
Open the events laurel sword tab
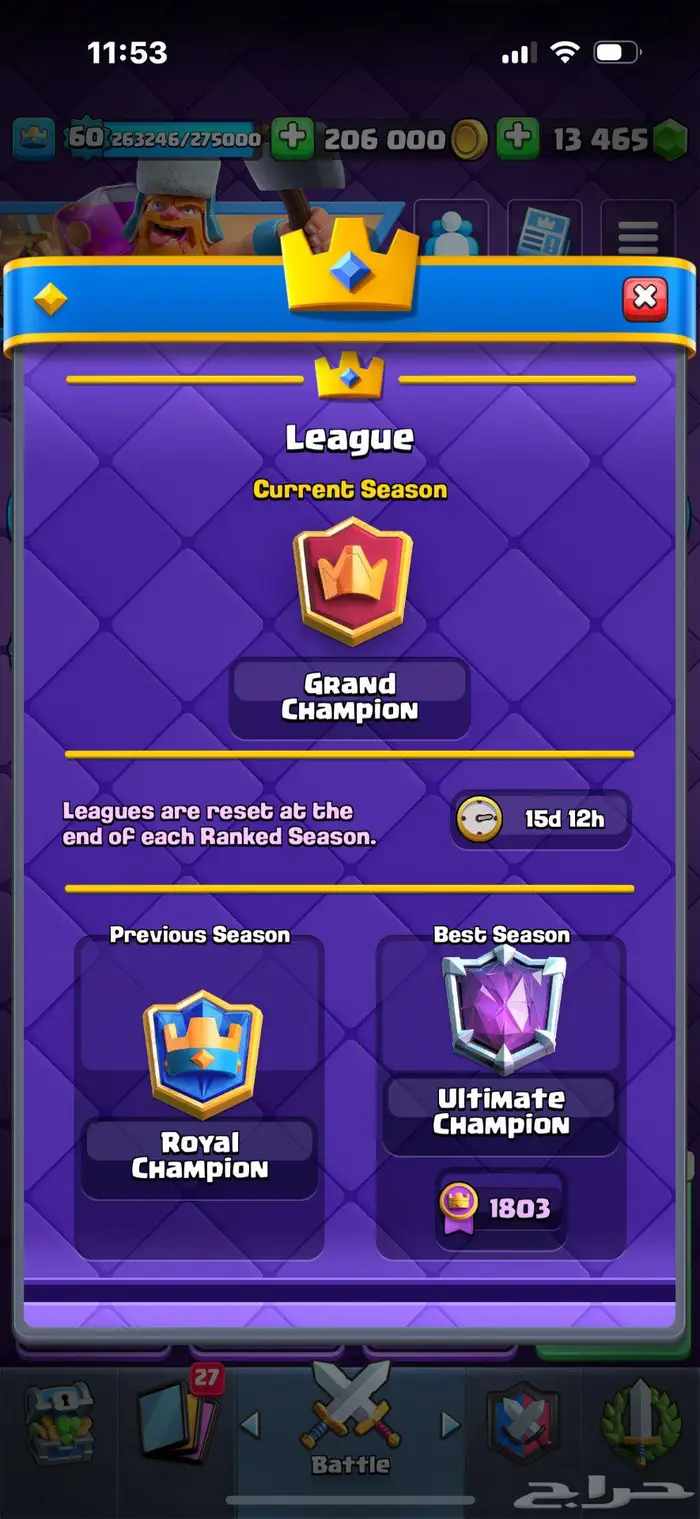click(x=640, y=1427)
